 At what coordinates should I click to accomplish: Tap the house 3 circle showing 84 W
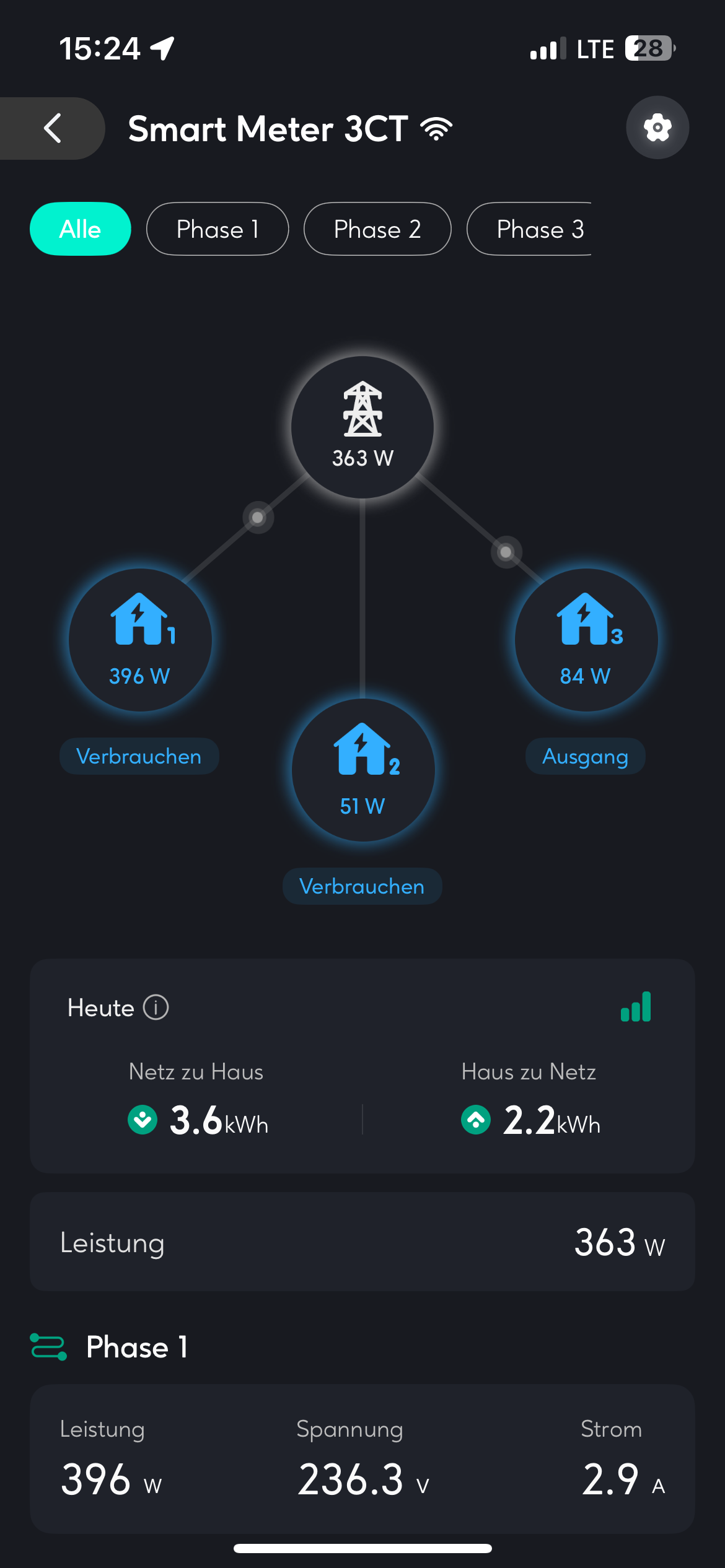click(586, 640)
